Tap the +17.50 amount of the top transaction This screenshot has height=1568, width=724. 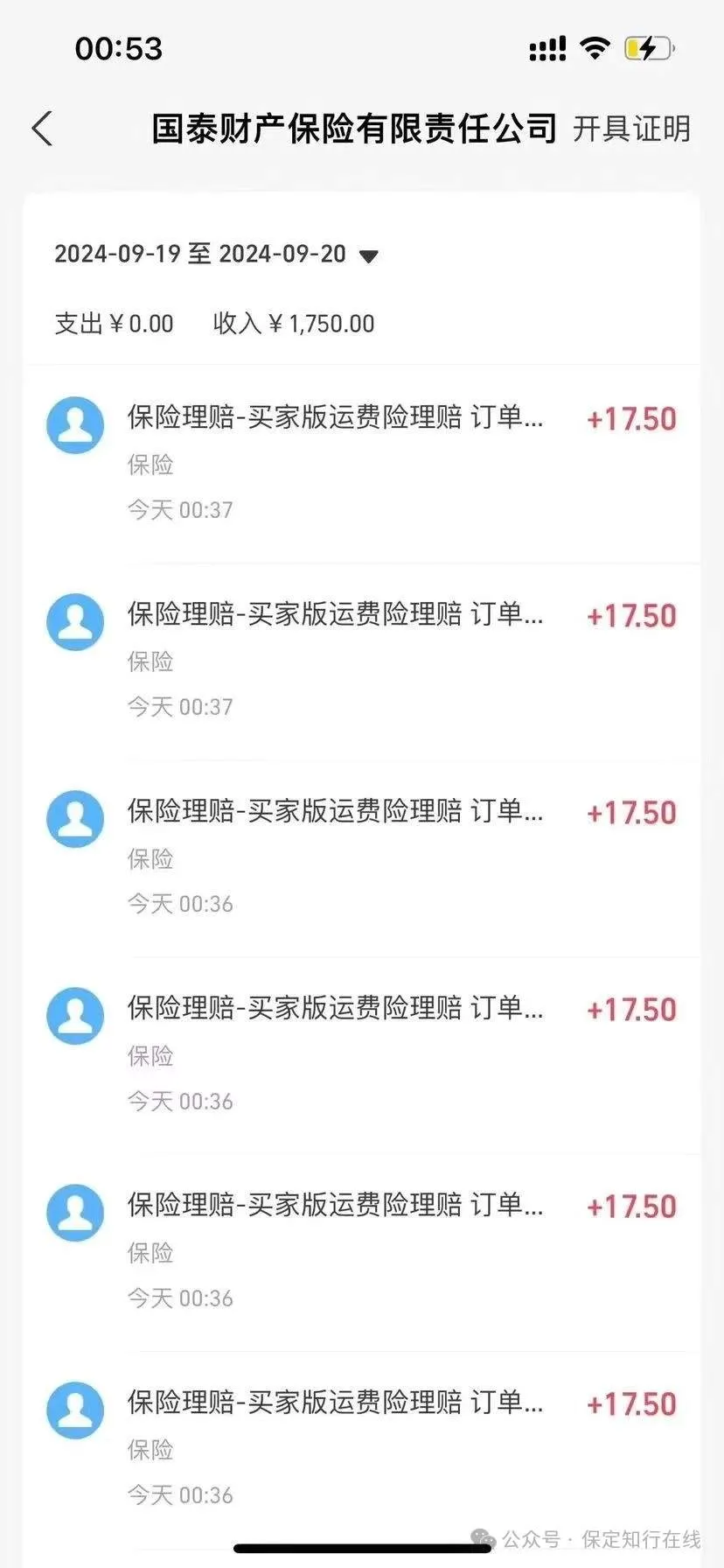pyautogui.click(x=630, y=420)
